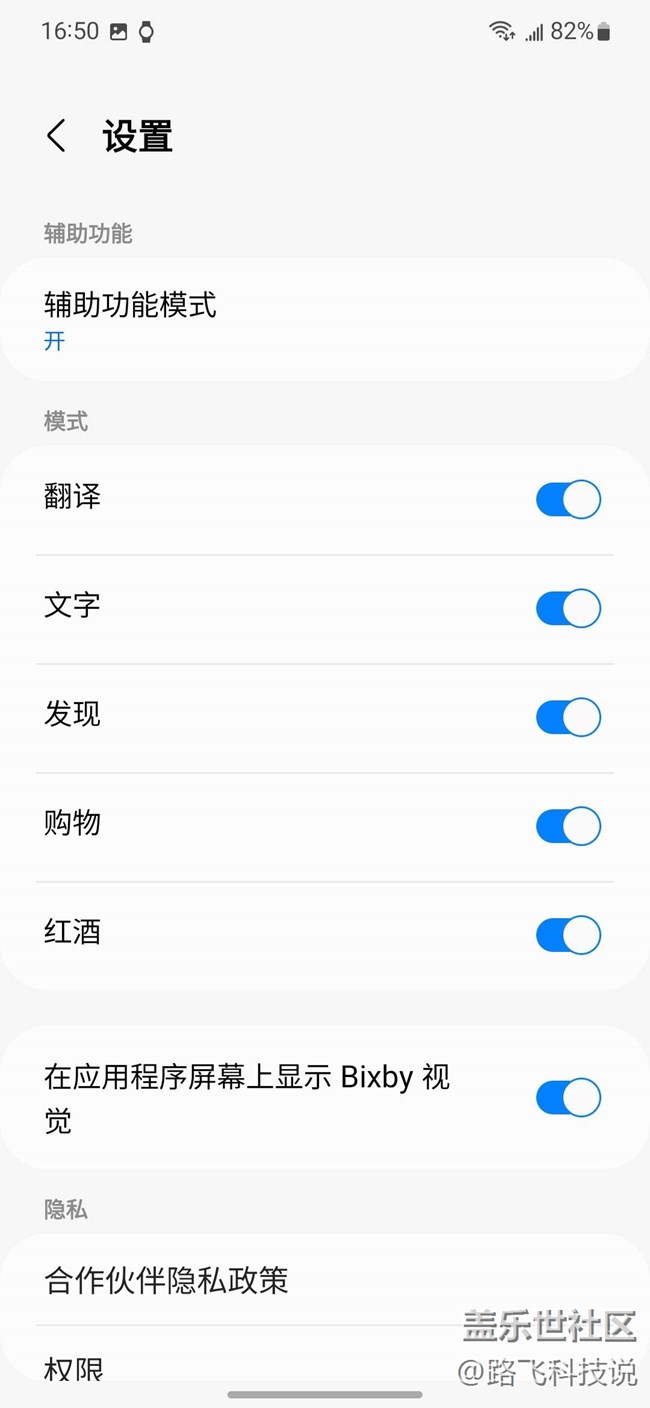650x1408 pixels.
Task: Turn off the 翻译 mode switch
Action: (x=568, y=500)
